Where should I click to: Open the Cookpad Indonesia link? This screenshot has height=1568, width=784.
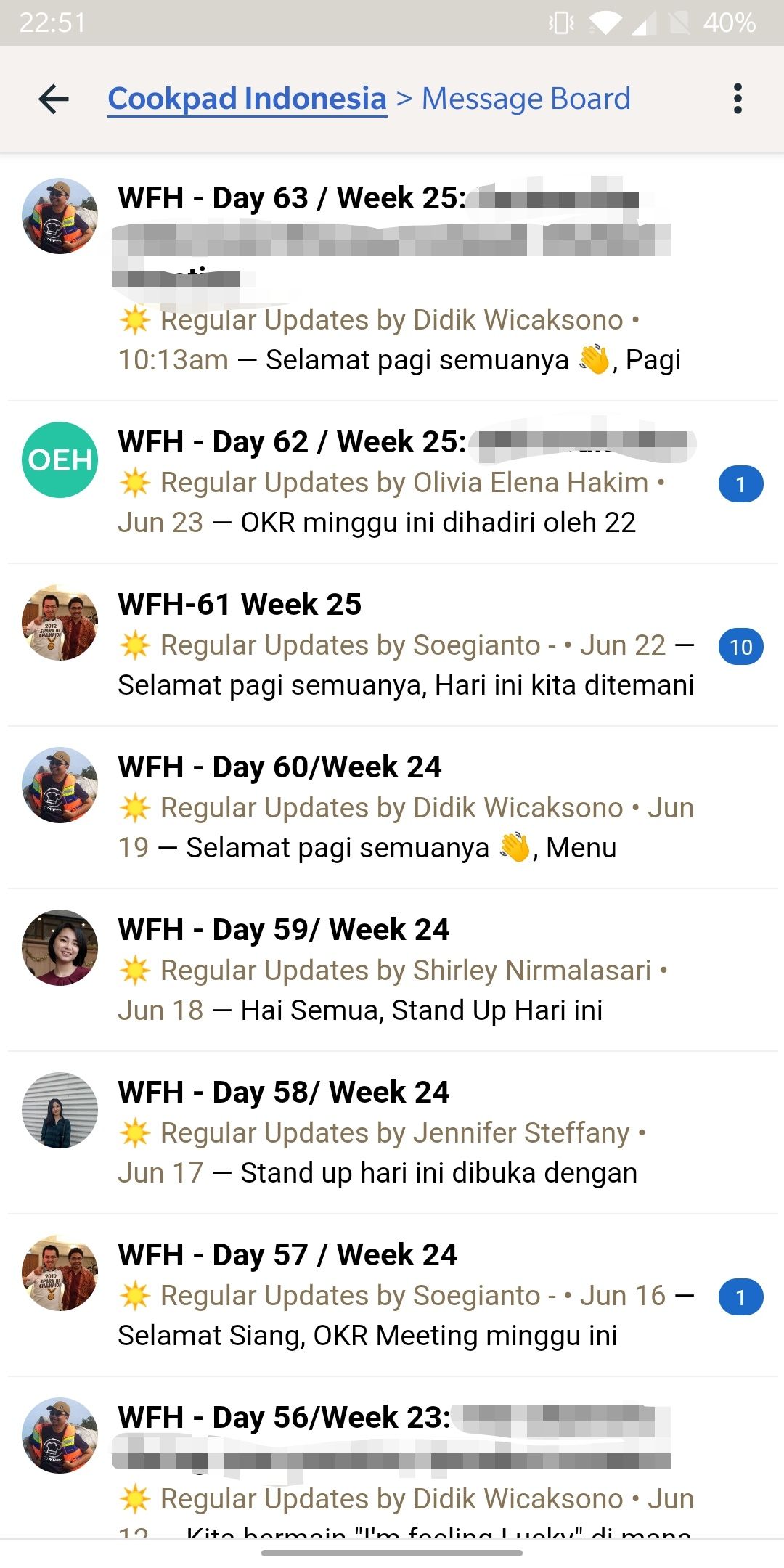coord(247,99)
